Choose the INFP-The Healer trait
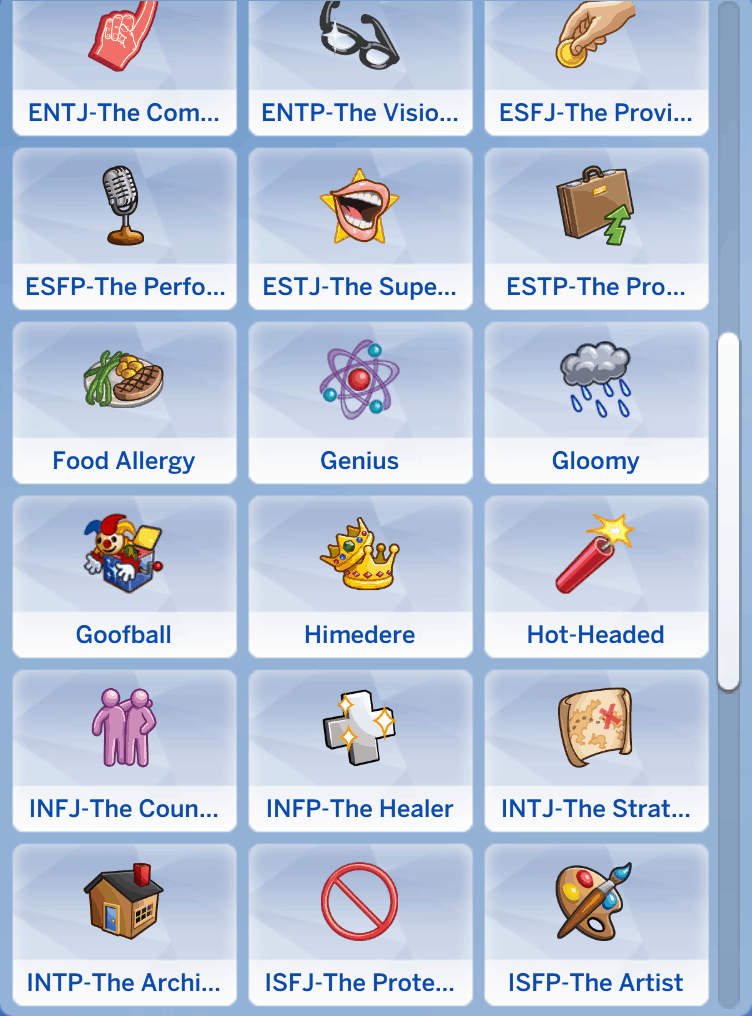This screenshot has width=752, height=1016. [x=360, y=751]
